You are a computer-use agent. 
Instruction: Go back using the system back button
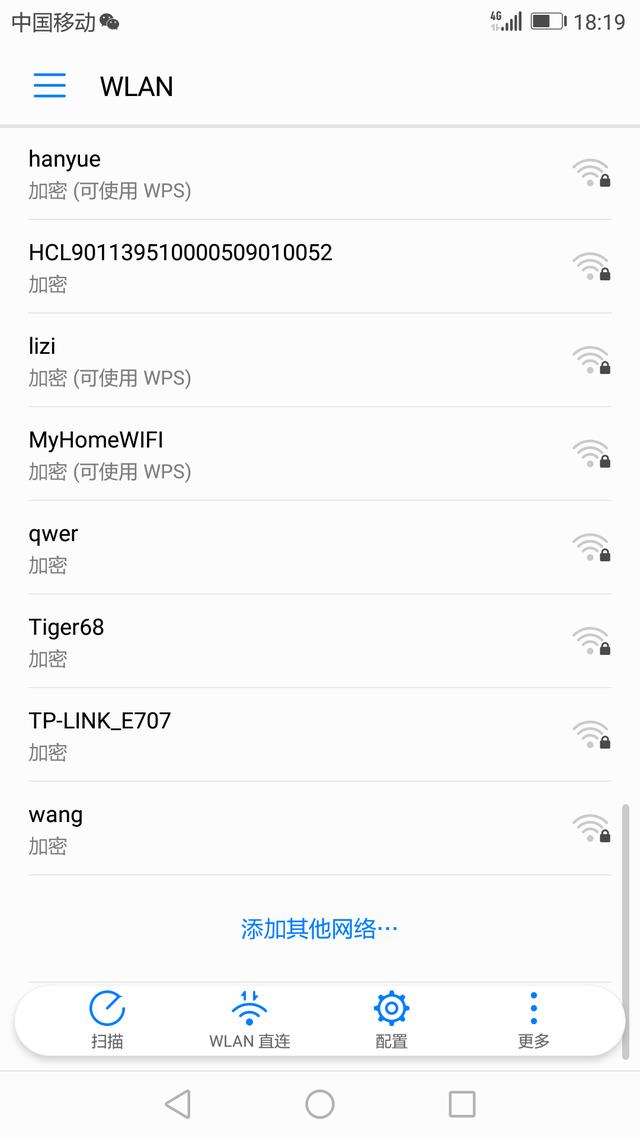pos(178,1104)
